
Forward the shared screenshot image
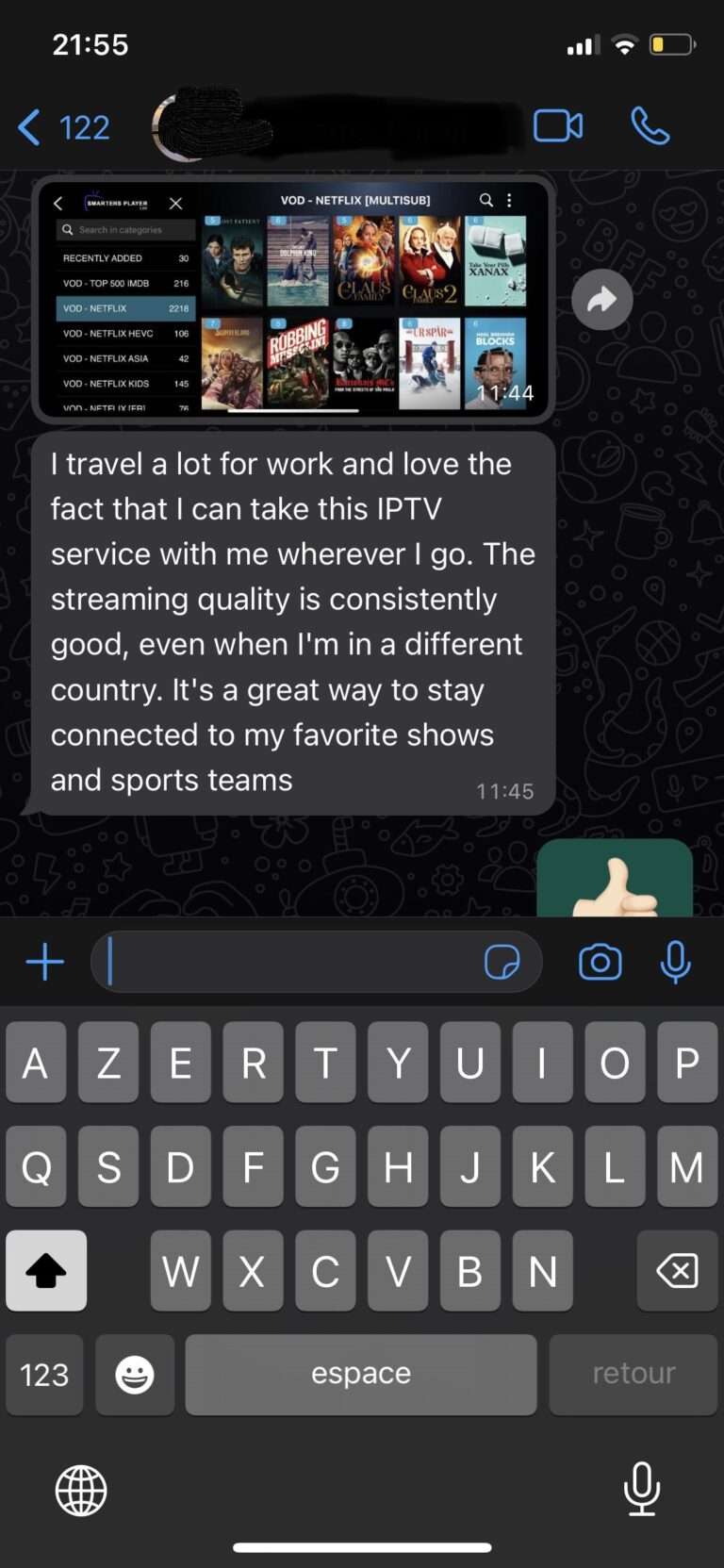[601, 300]
